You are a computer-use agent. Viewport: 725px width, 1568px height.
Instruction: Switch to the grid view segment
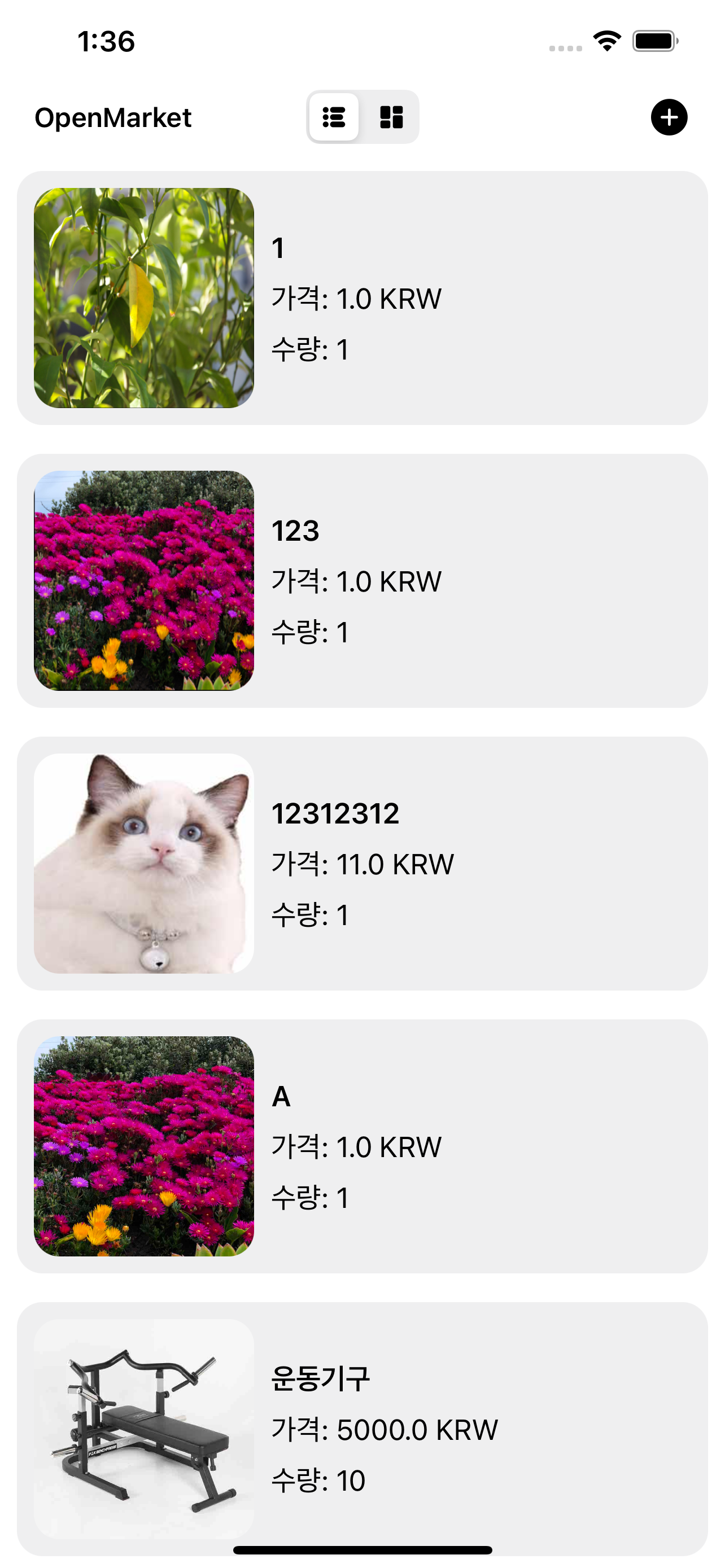coord(391,117)
